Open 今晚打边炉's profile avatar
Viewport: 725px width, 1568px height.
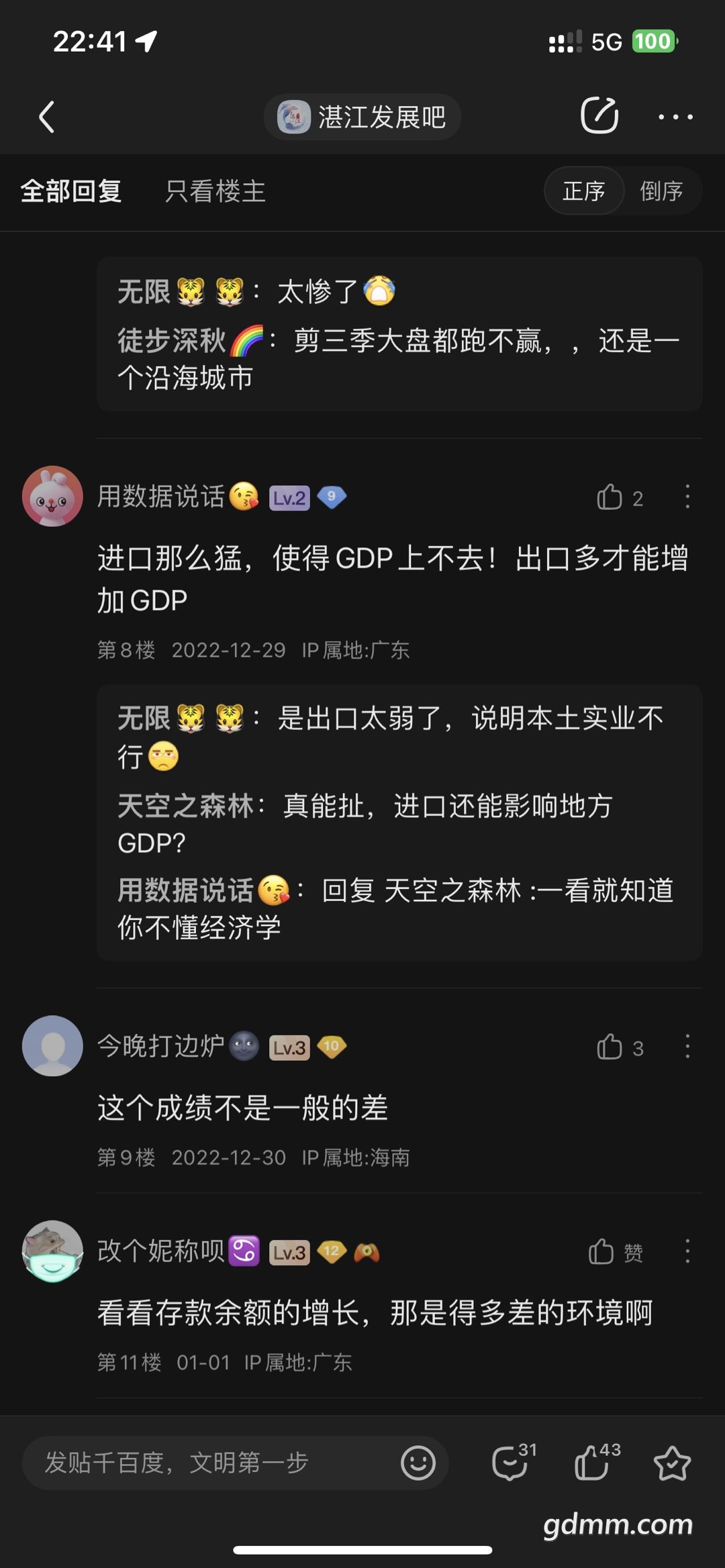[52, 1046]
